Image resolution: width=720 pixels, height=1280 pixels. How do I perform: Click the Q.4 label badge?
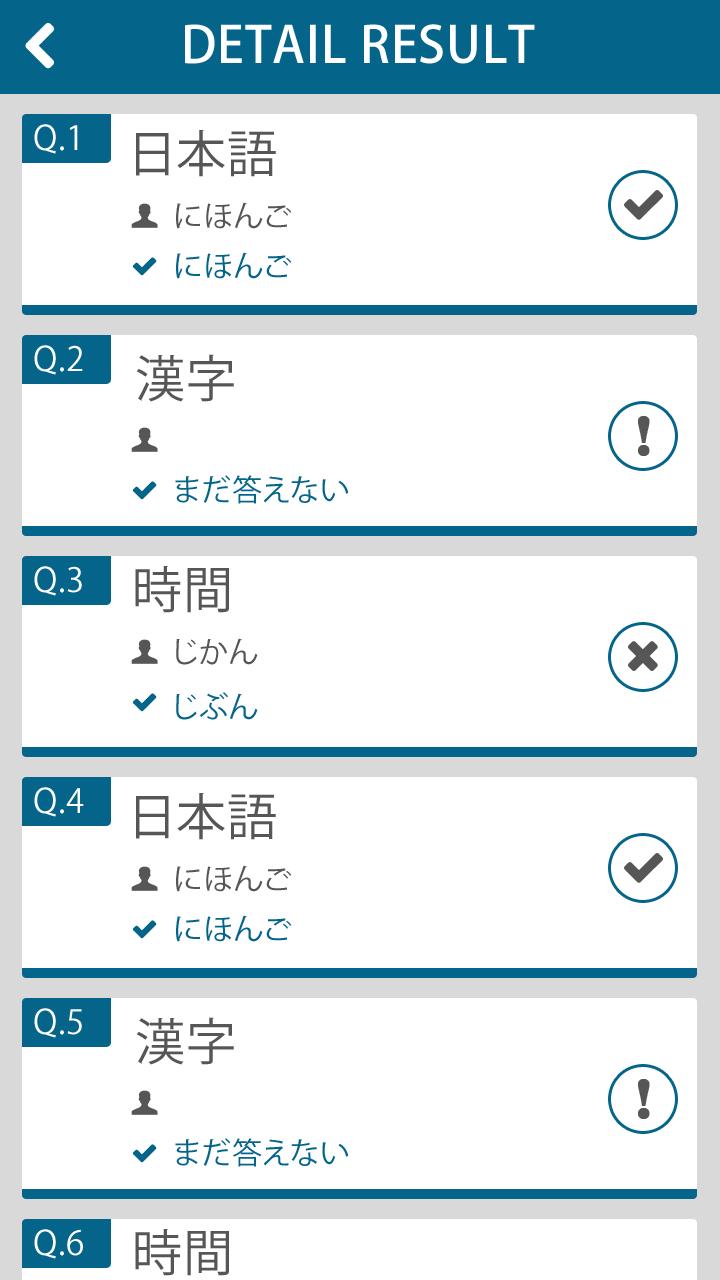pyautogui.click(x=65, y=801)
